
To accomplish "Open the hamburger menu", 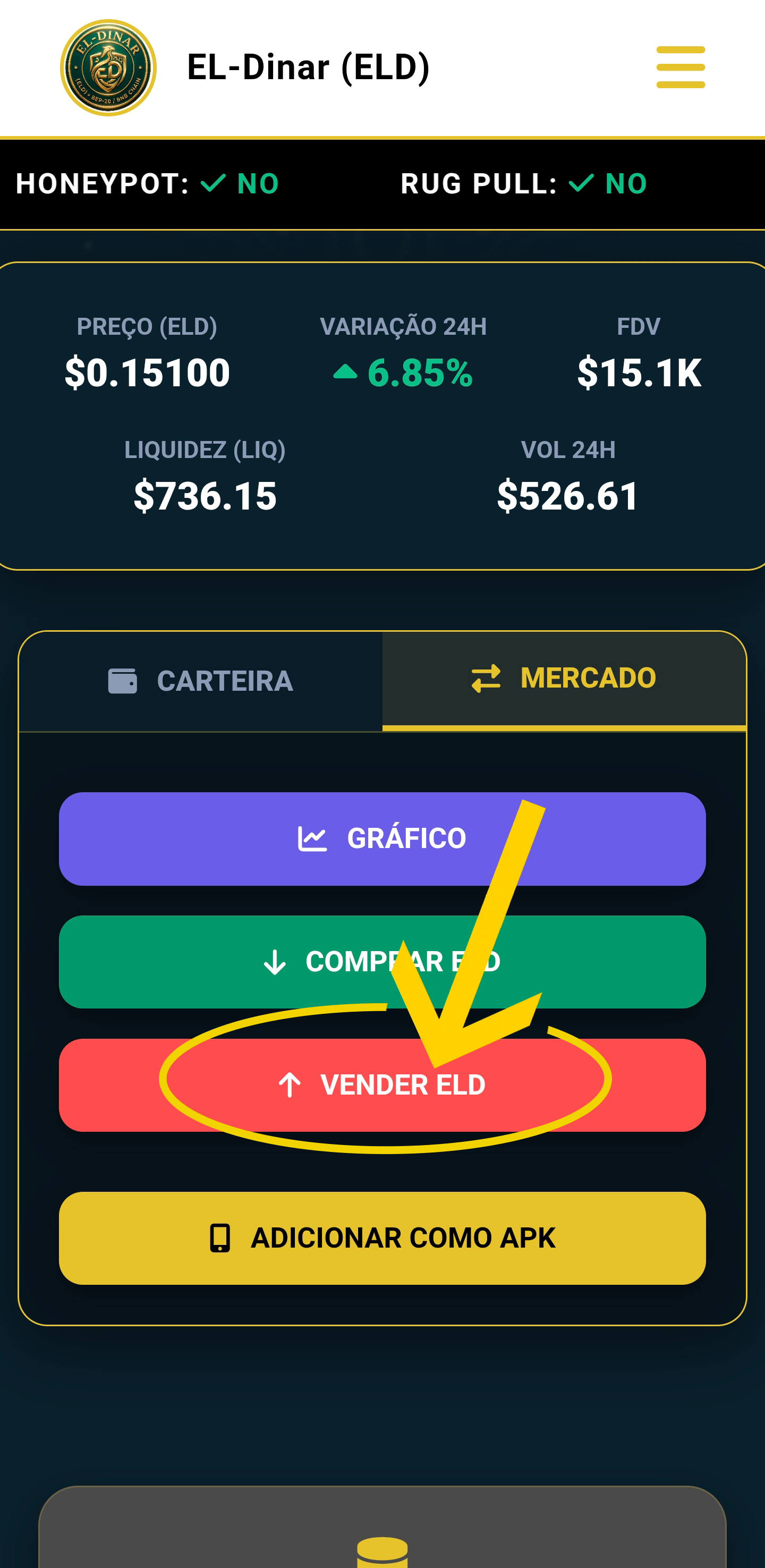I will 680,67.
